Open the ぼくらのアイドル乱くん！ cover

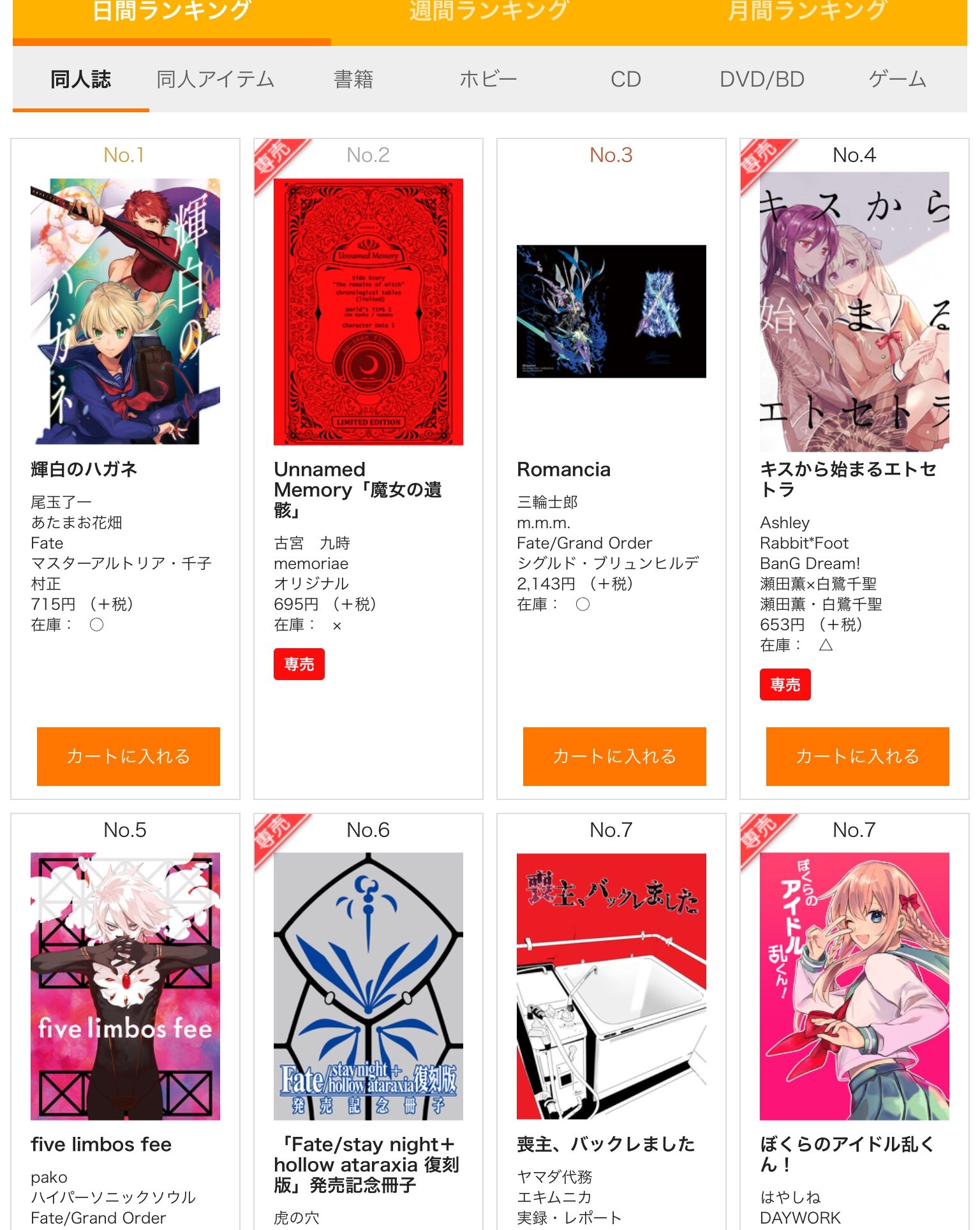click(x=854, y=986)
